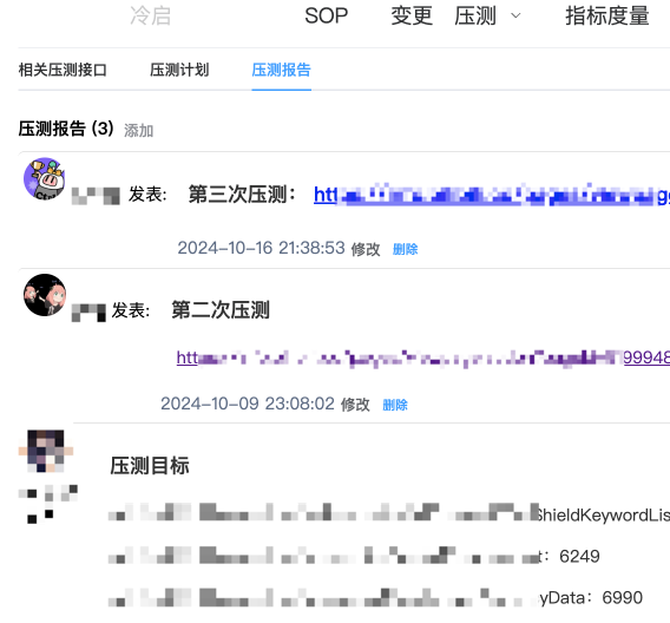Tap 修改 on the 2024-10-09 report

click(355, 405)
